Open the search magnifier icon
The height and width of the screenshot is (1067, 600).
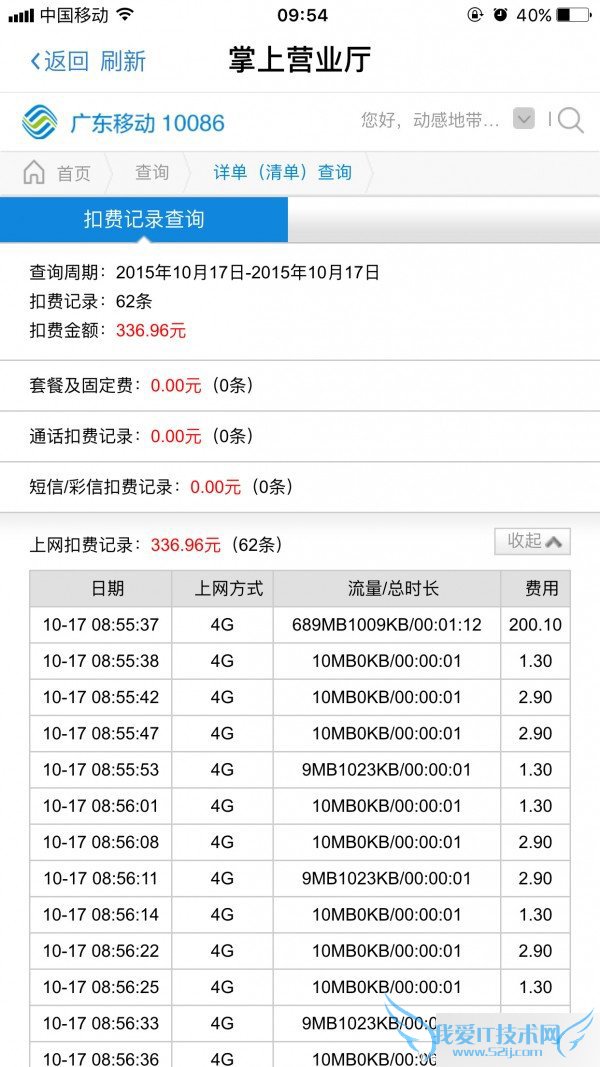click(571, 121)
